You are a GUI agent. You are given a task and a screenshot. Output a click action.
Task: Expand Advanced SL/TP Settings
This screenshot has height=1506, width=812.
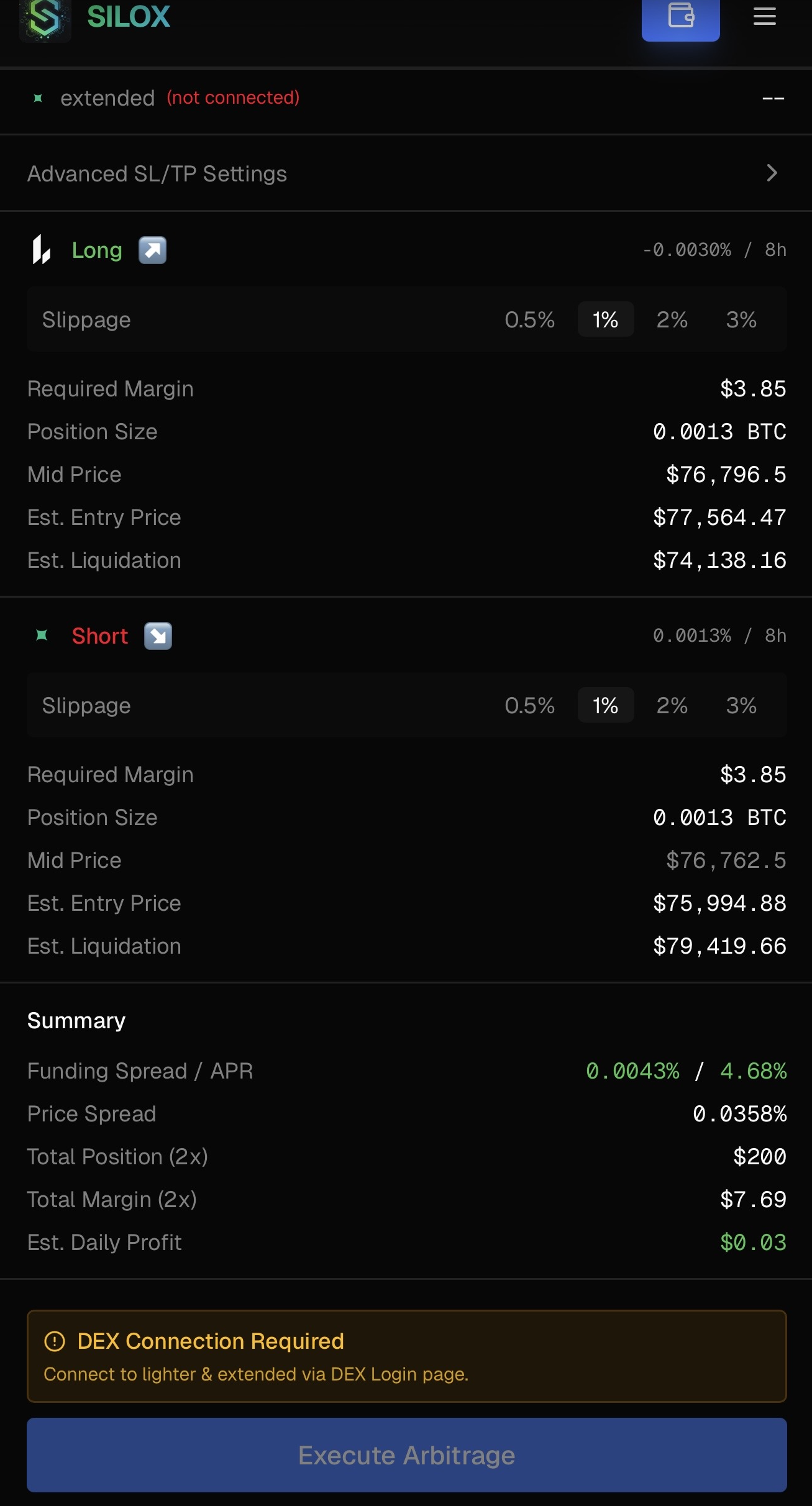click(157, 173)
